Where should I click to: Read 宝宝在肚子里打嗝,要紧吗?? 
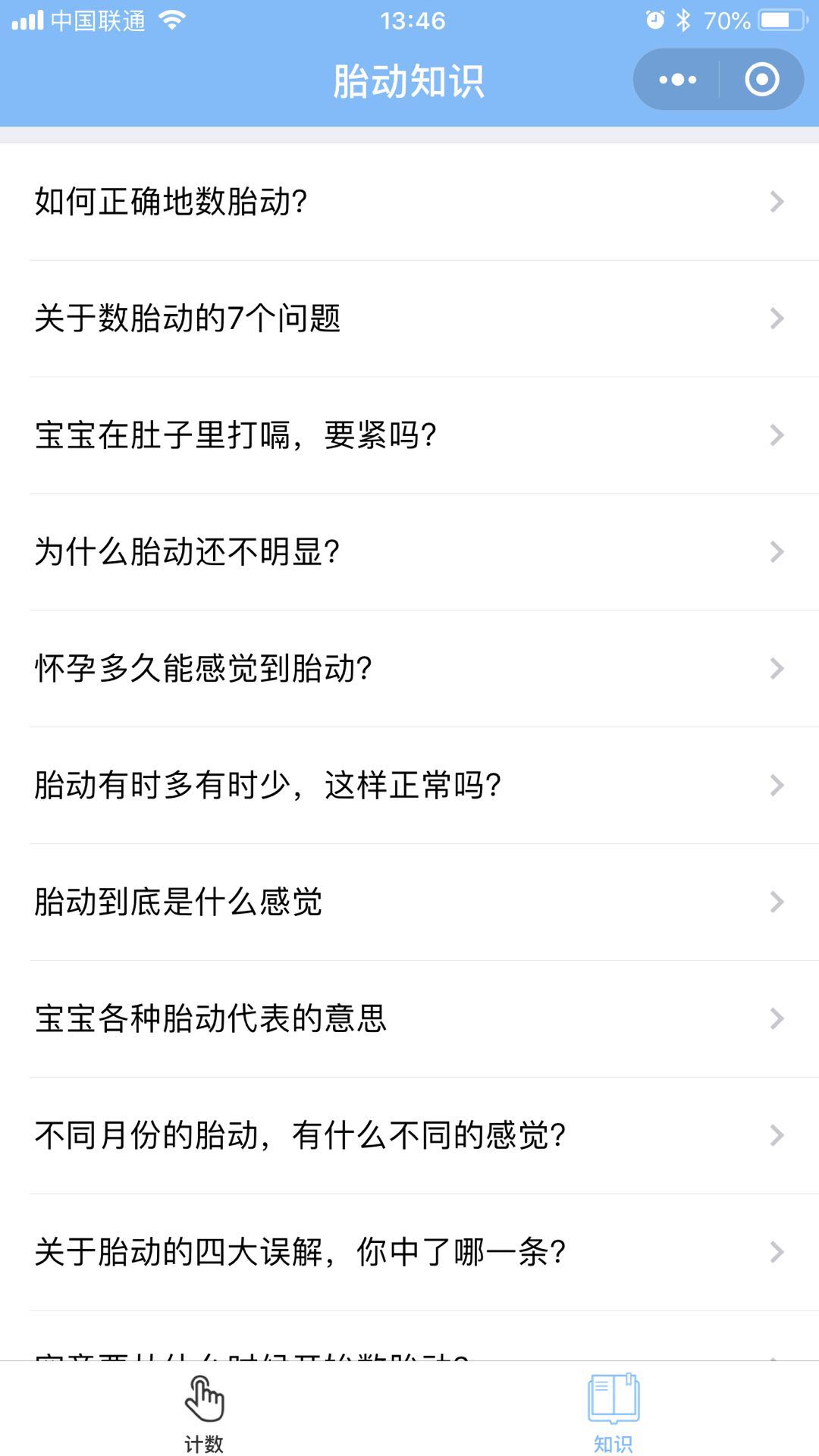409,435
